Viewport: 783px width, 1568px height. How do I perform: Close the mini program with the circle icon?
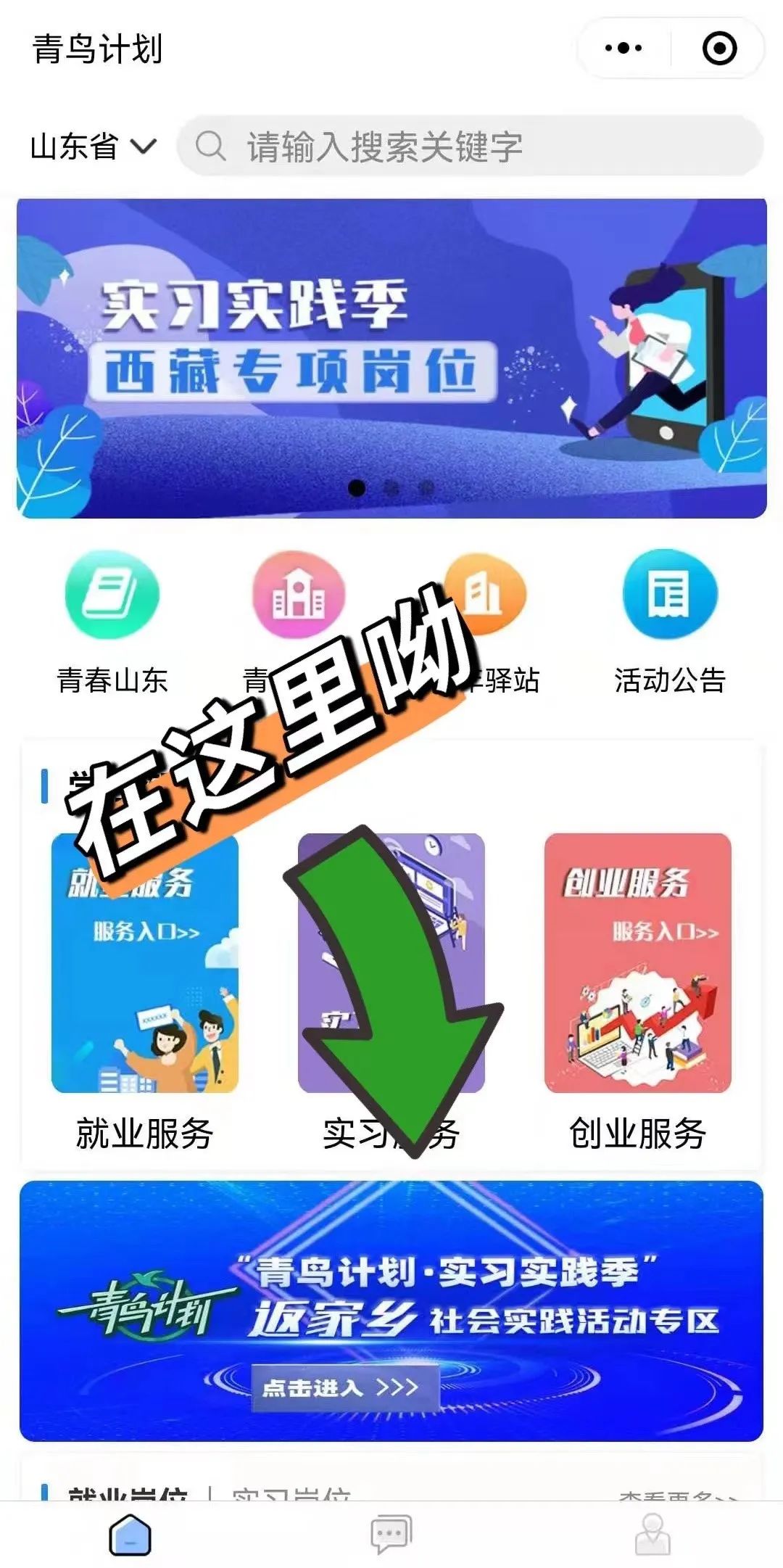click(719, 49)
